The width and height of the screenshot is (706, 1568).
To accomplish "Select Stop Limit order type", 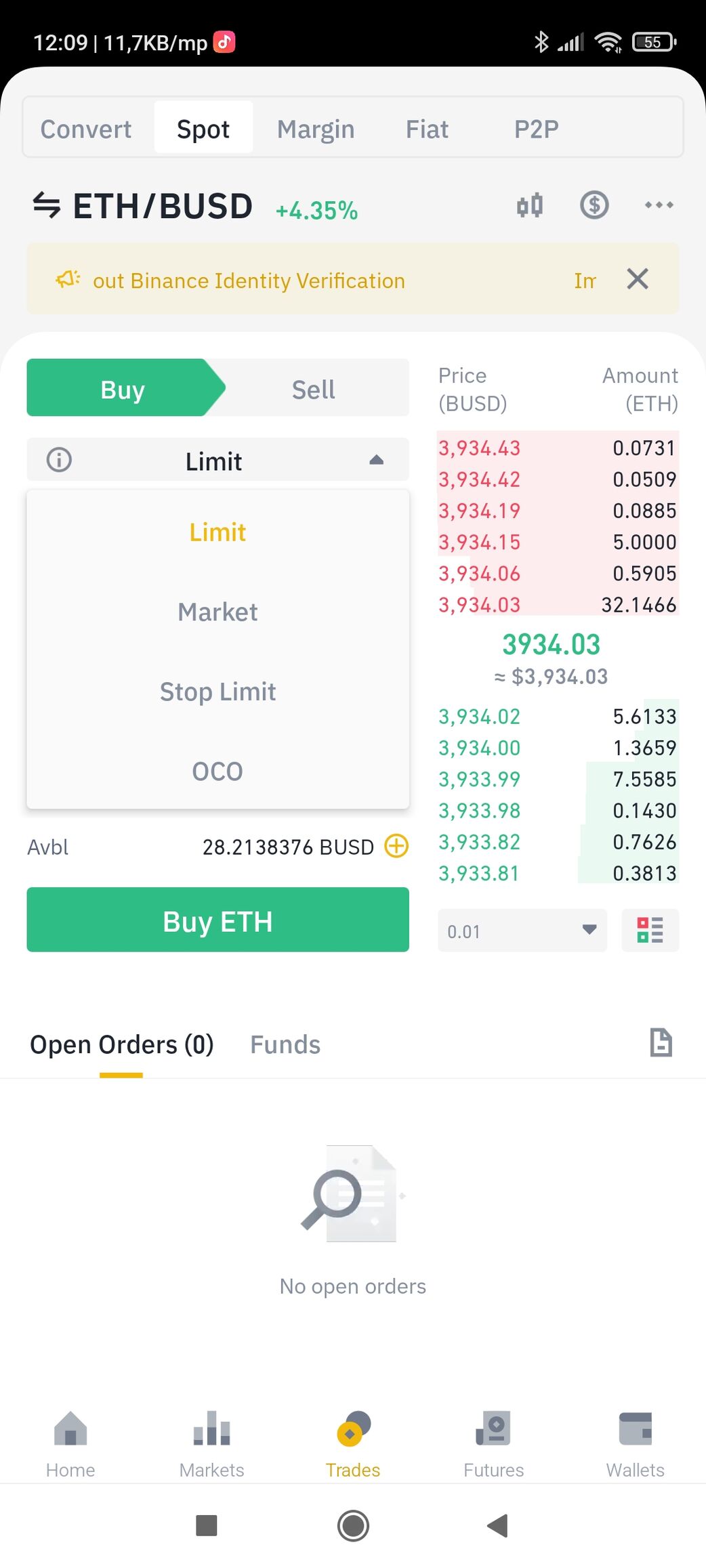I will tap(217, 692).
